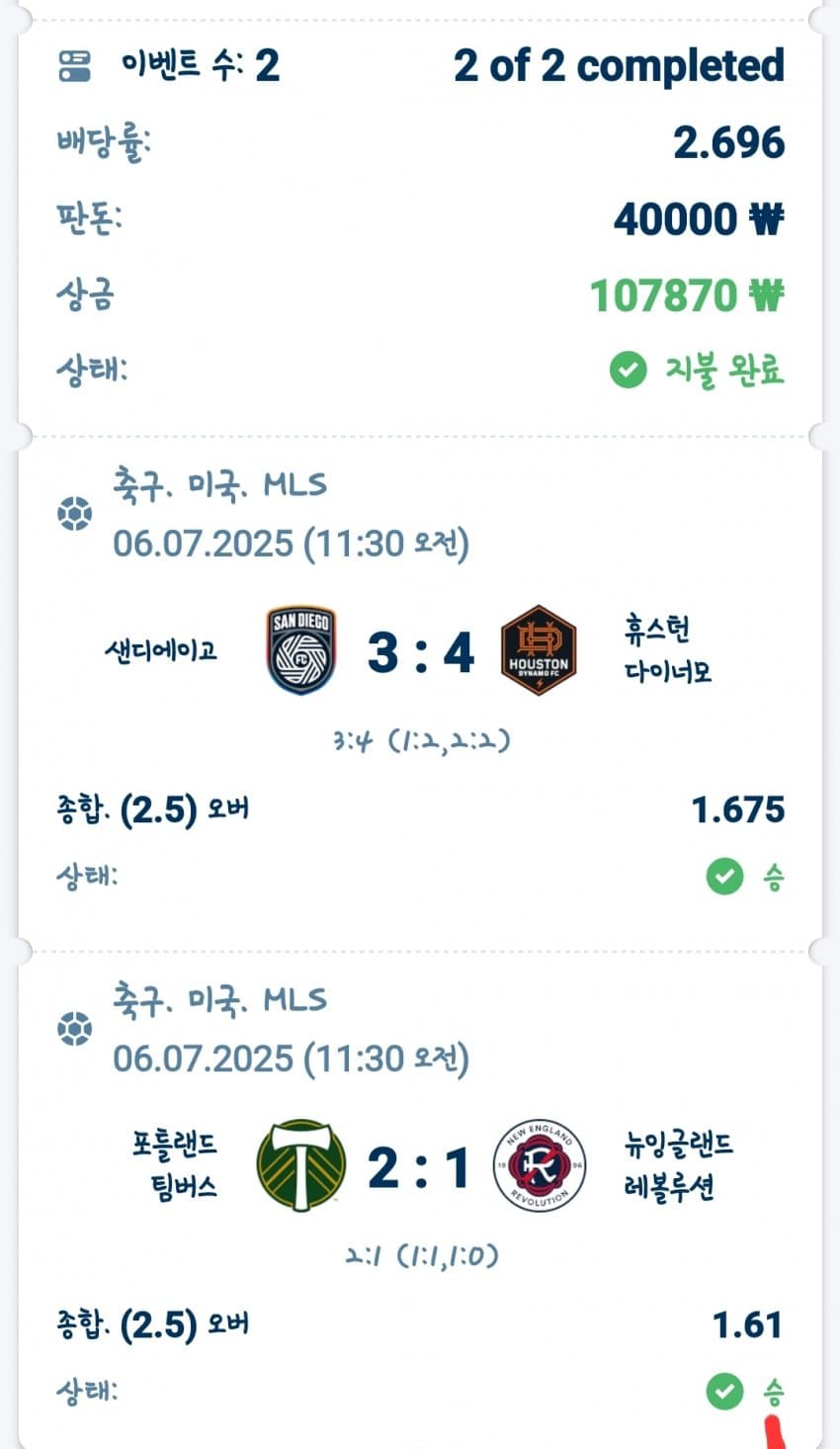Open the Portland Timbers vs New England match
This screenshot has height=1449, width=840.
420,1167
